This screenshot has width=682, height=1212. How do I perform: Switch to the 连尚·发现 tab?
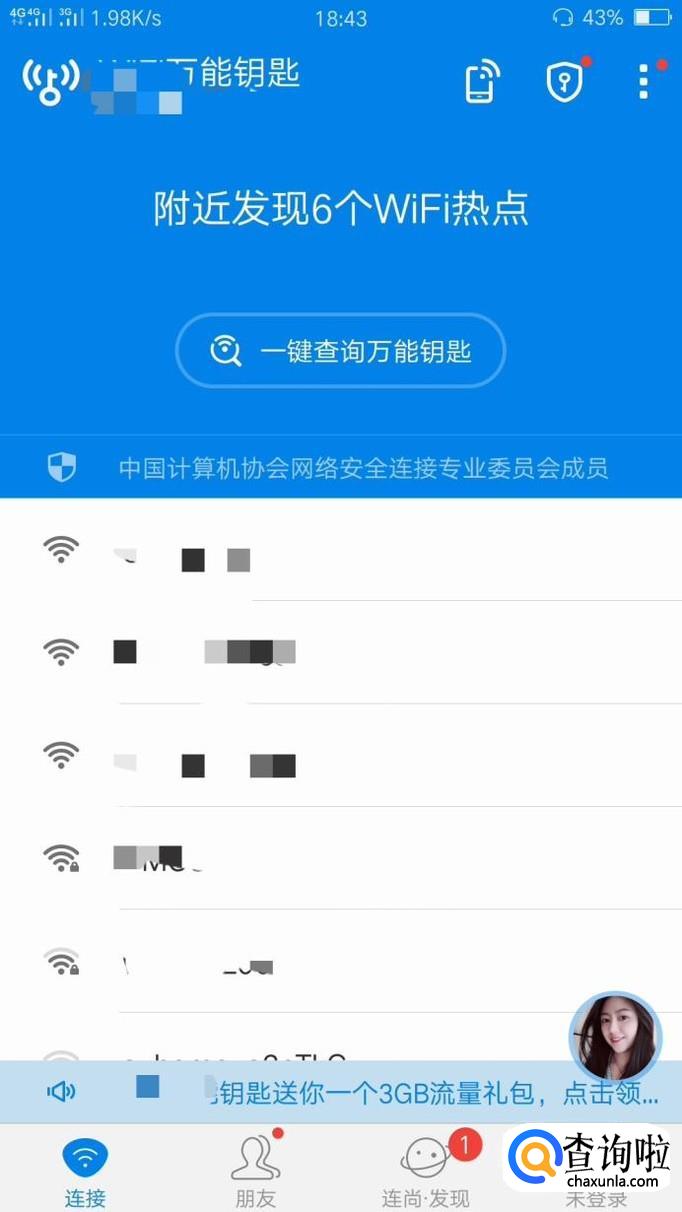[x=427, y=1170]
